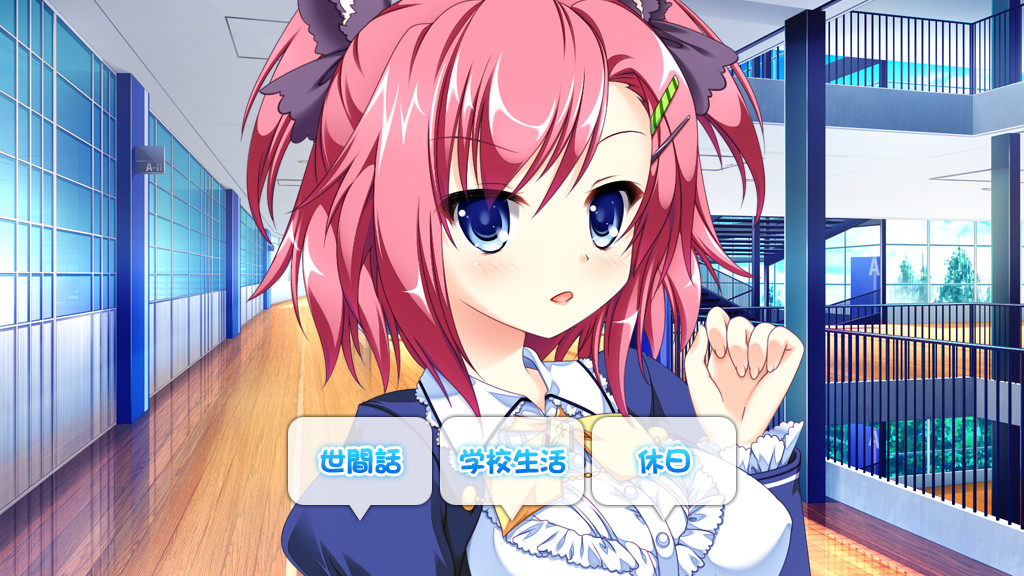This screenshot has width=1024, height=576.
Task: Choose the 世間話 conversation topic
Action: point(360,462)
